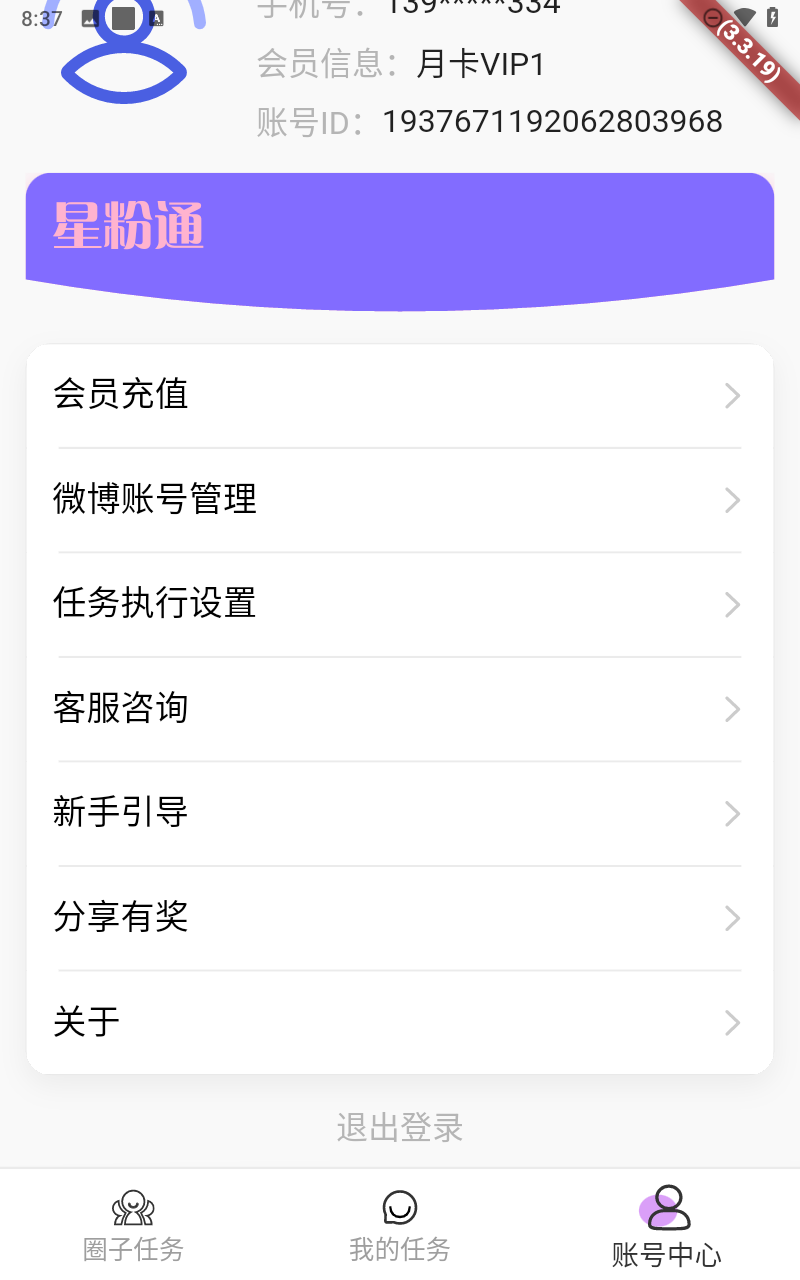Switch to the 我的任务 tab

400,1225
